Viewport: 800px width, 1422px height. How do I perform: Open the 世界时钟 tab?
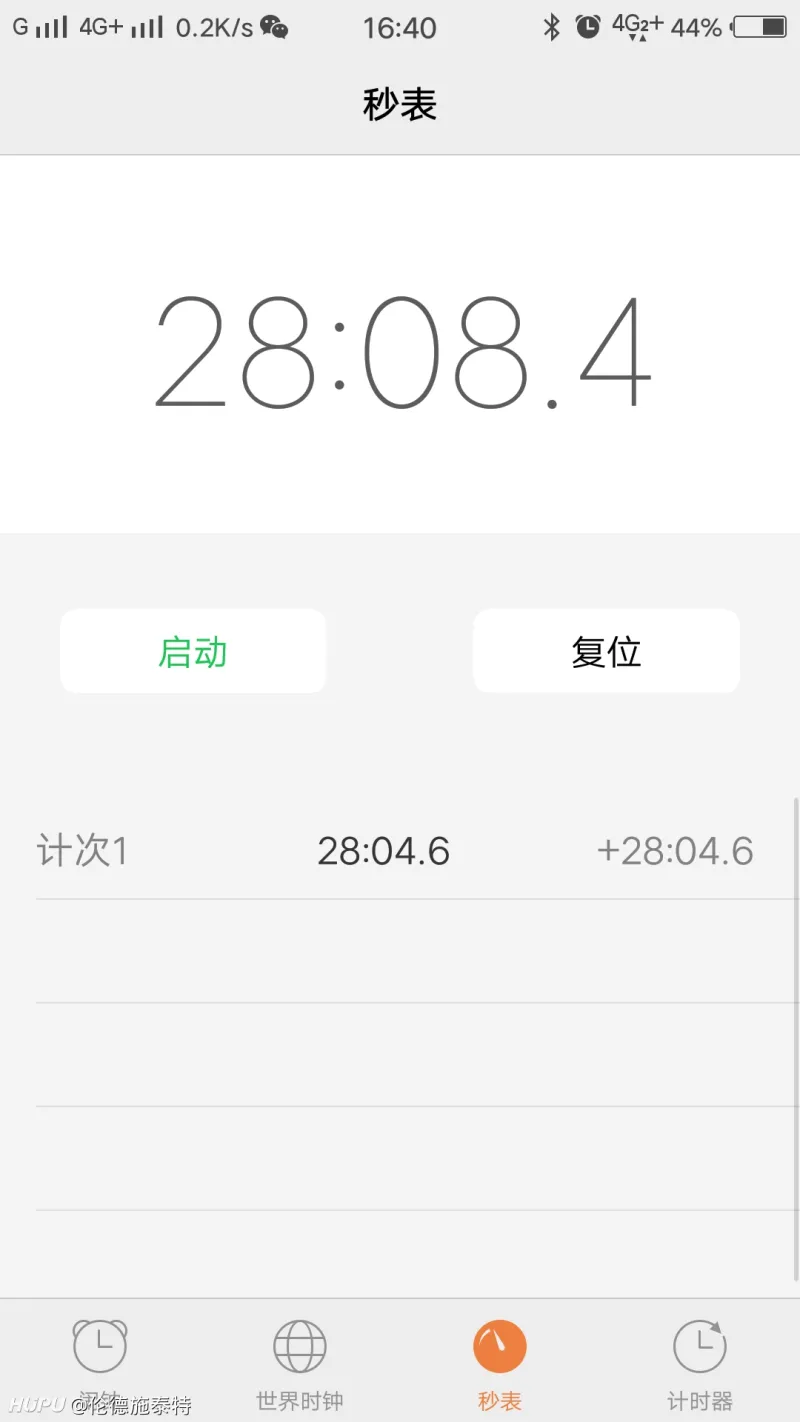tap(300, 1362)
